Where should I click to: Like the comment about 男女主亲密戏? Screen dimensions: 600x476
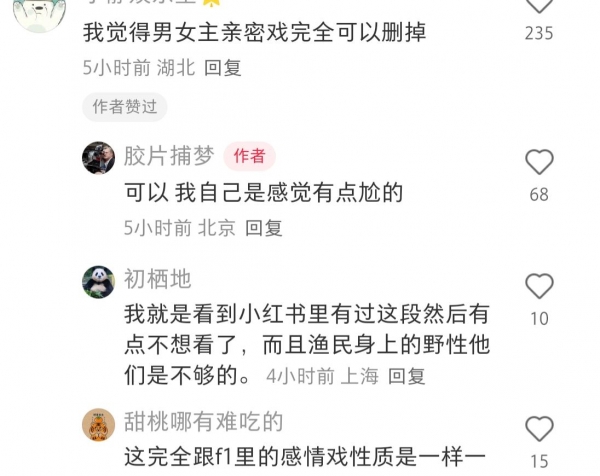pos(539,8)
